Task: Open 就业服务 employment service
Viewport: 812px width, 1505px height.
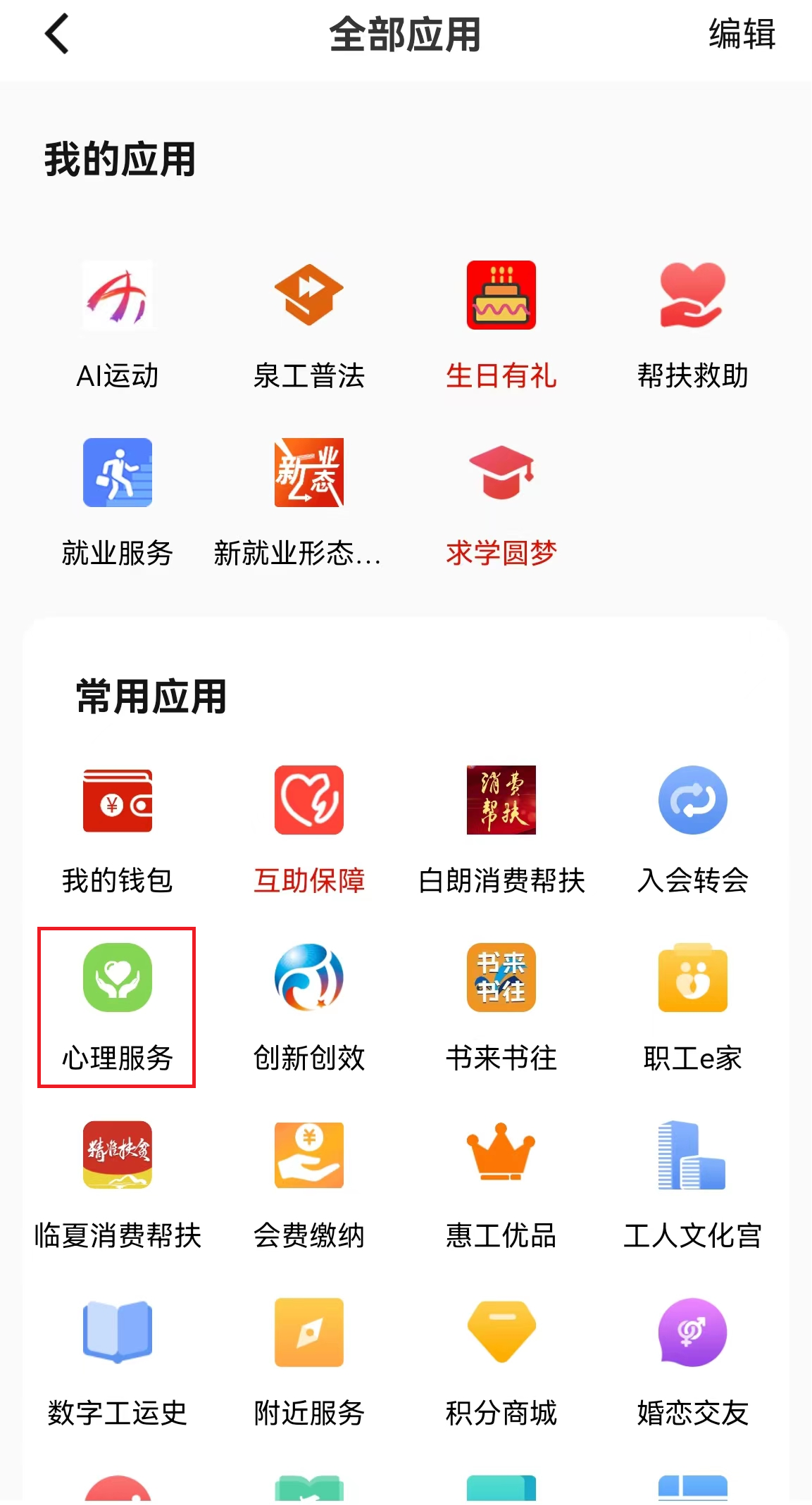Action: tap(118, 473)
